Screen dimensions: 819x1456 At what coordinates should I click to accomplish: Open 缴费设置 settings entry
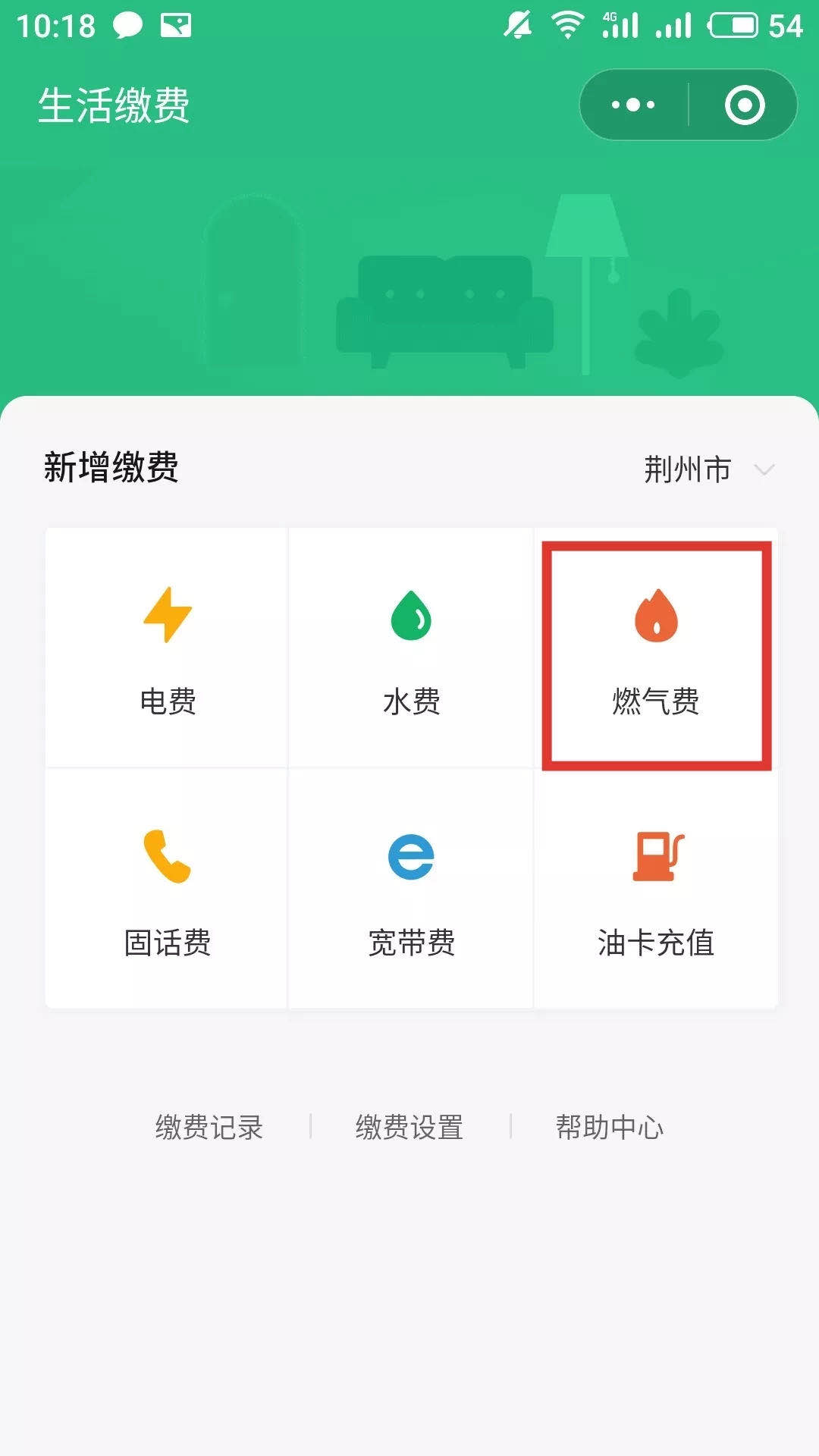(410, 1127)
